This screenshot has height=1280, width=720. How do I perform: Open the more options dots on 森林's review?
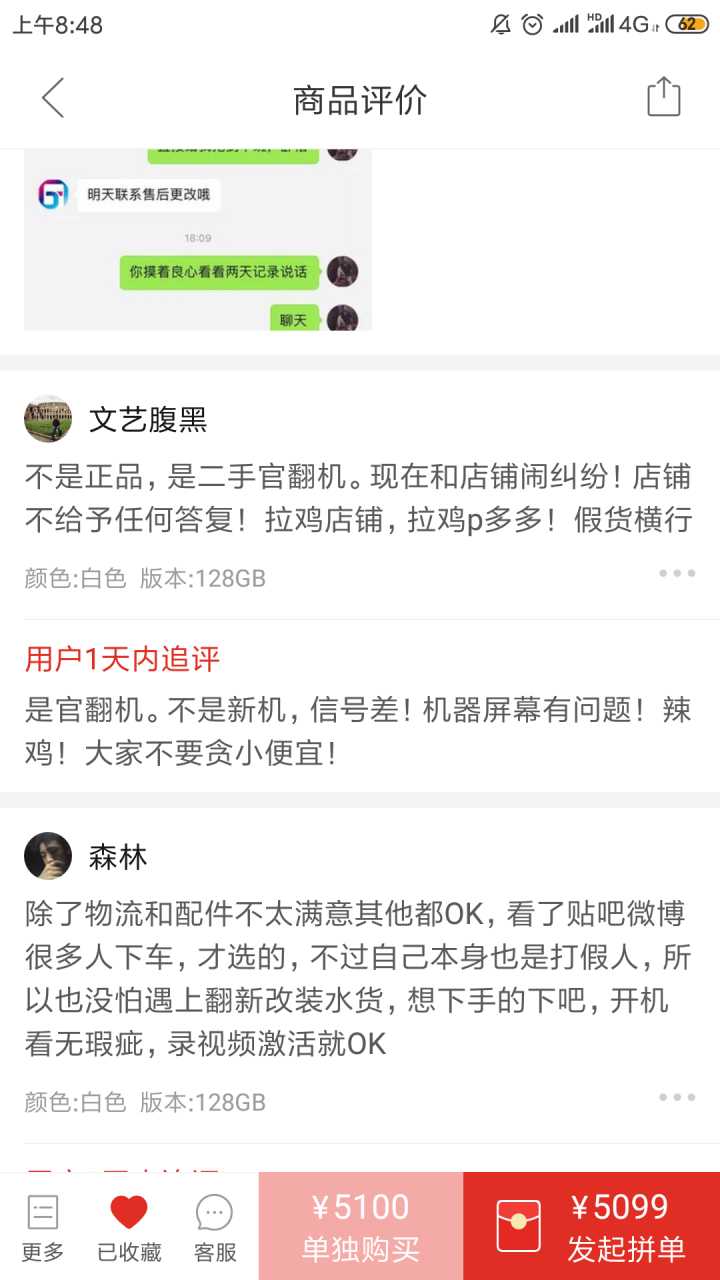pyautogui.click(x=677, y=1098)
